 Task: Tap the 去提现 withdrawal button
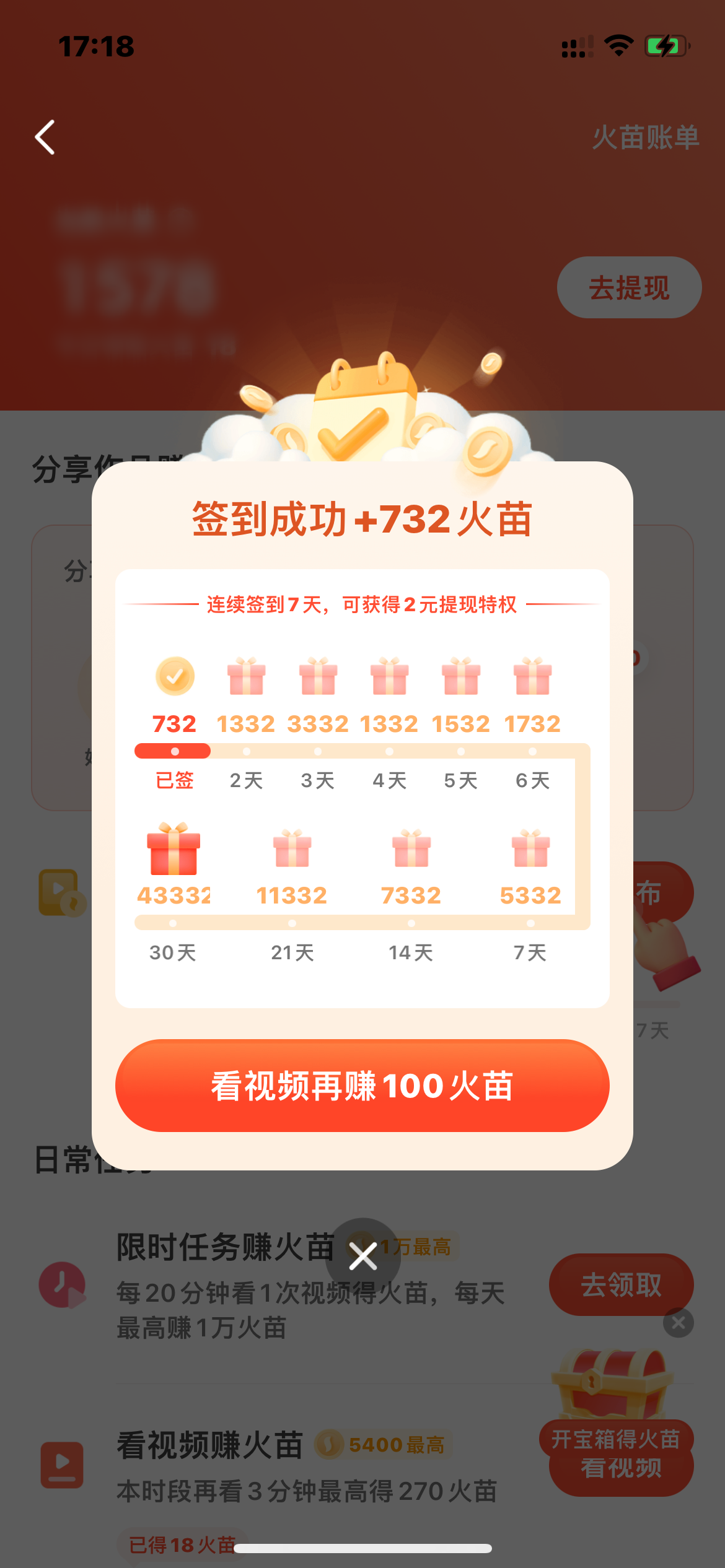pyautogui.click(x=628, y=287)
